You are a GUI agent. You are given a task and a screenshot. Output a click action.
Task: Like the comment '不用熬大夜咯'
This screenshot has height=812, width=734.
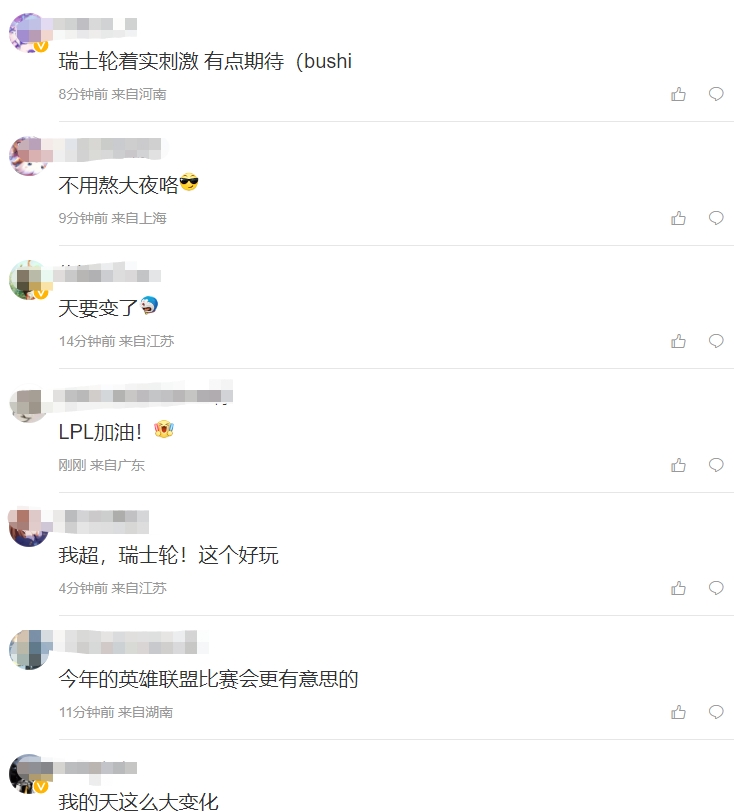pyautogui.click(x=679, y=218)
